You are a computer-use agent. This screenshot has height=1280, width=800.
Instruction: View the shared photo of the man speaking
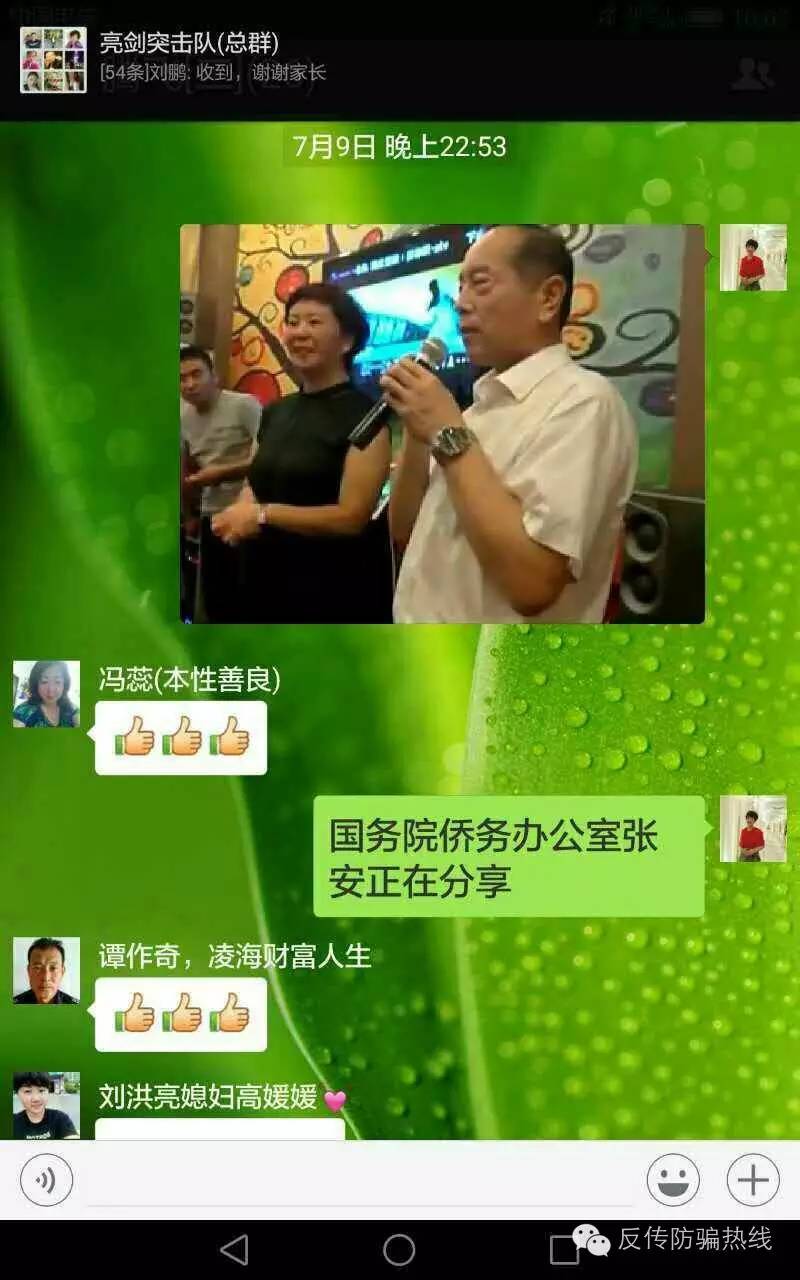442,424
